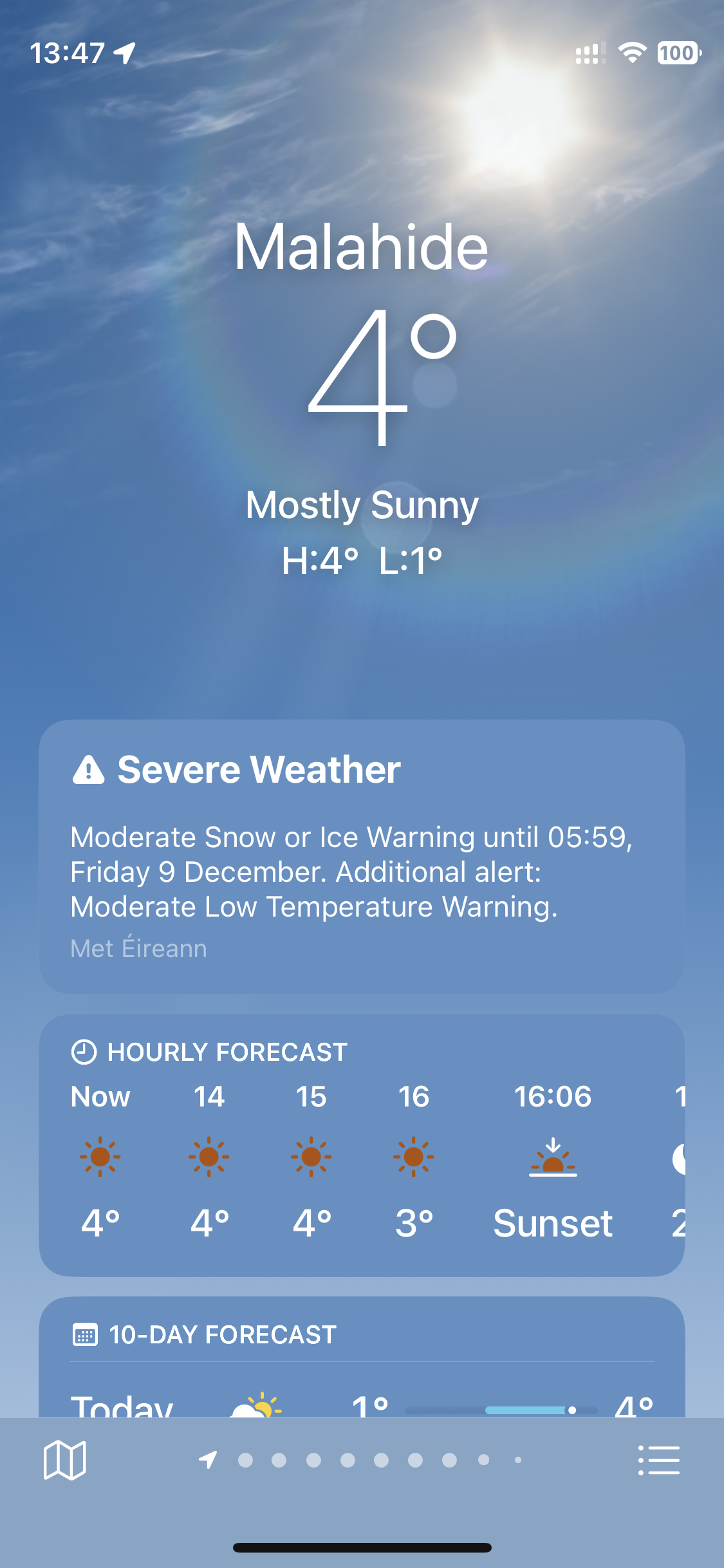This screenshot has width=724, height=1568.
Task: Open the Severe Weather alert card
Action: point(362,856)
